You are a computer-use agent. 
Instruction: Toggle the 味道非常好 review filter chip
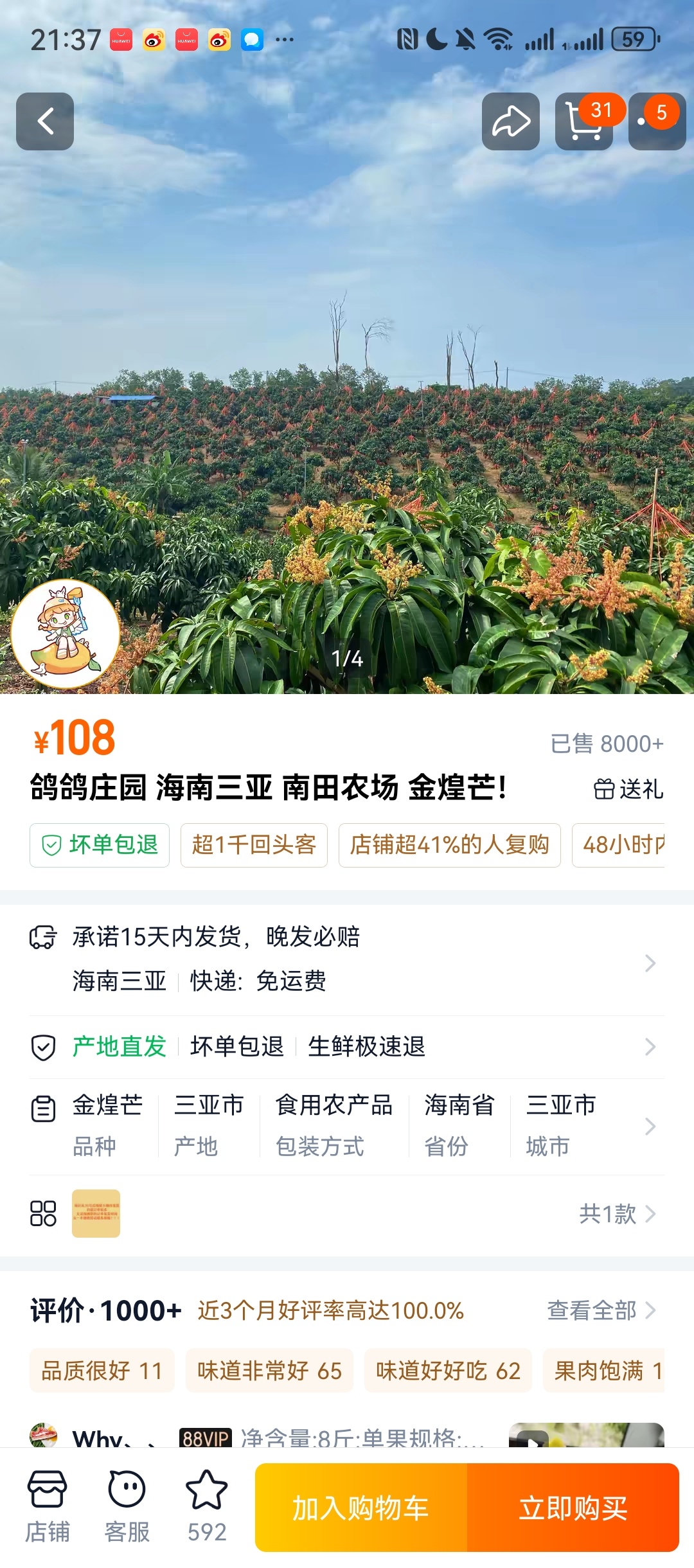[x=270, y=1371]
